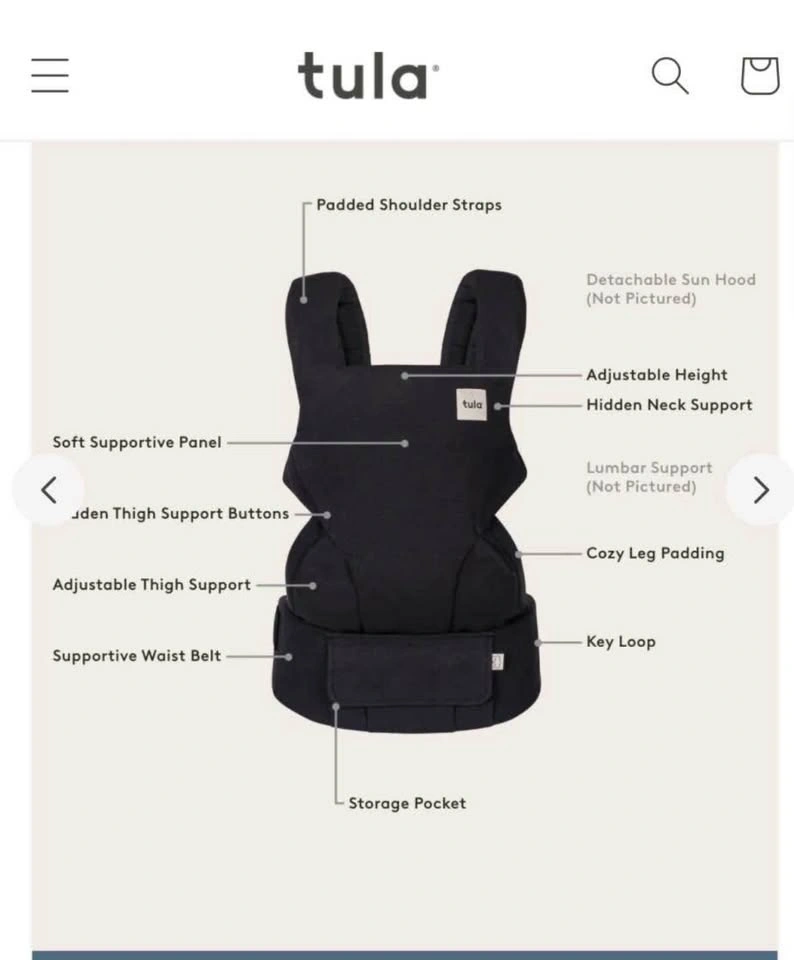The image size is (794, 960).
Task: Go to the next product image
Action: 760,490
